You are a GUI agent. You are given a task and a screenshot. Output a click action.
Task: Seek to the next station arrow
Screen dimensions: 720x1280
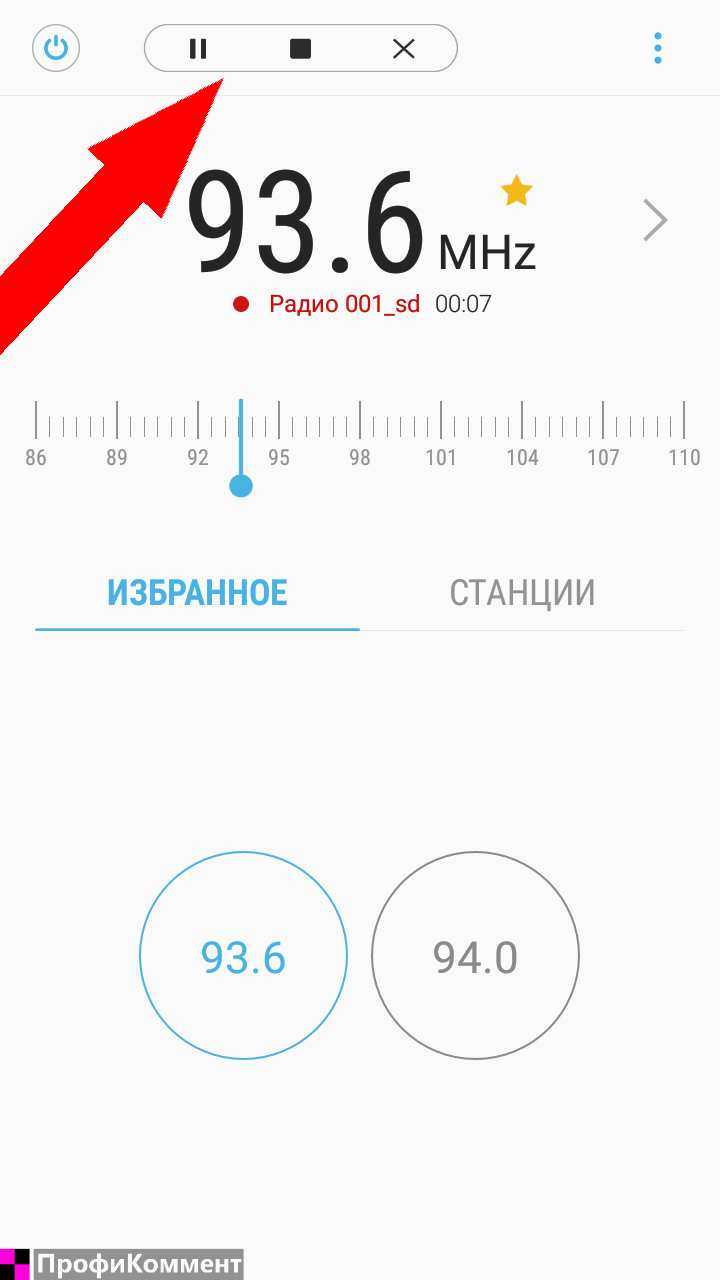tap(655, 220)
